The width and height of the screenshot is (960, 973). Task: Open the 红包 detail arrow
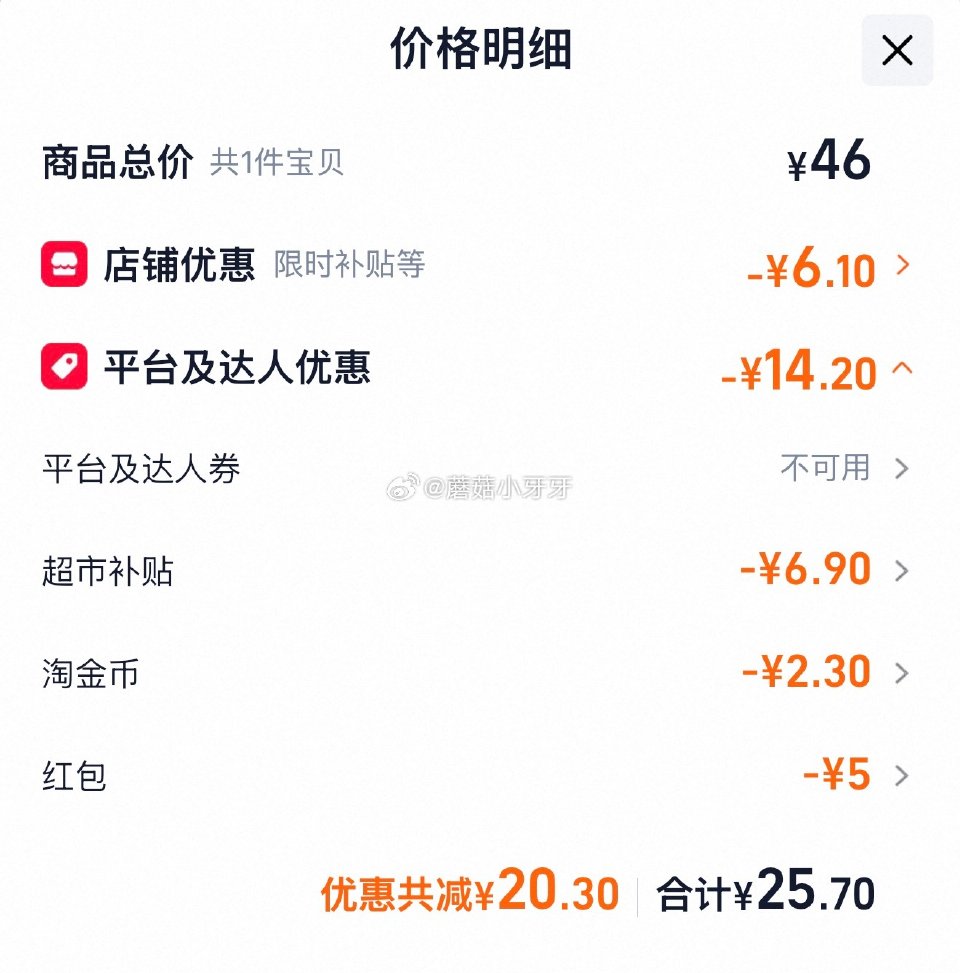pyautogui.click(x=905, y=775)
